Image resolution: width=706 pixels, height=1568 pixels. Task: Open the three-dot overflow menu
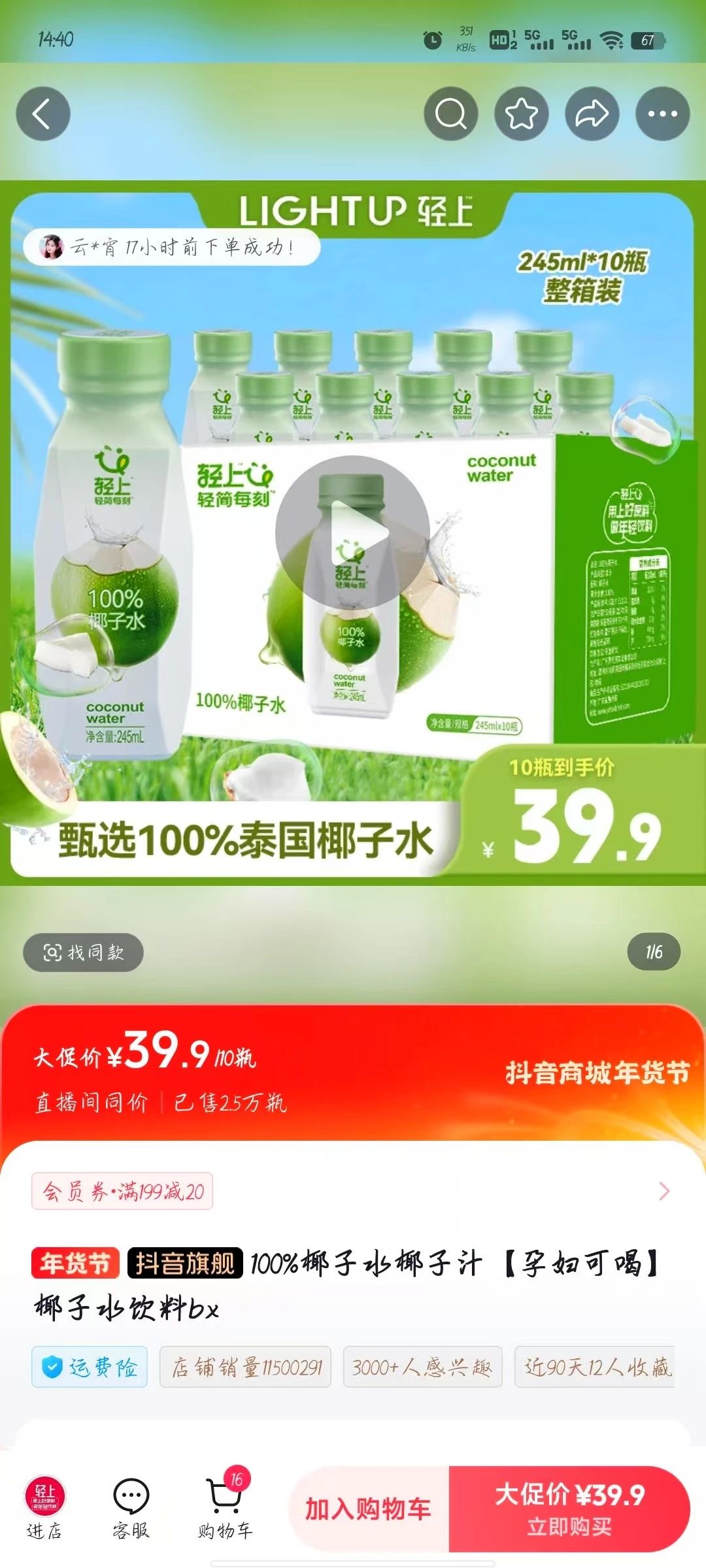663,114
